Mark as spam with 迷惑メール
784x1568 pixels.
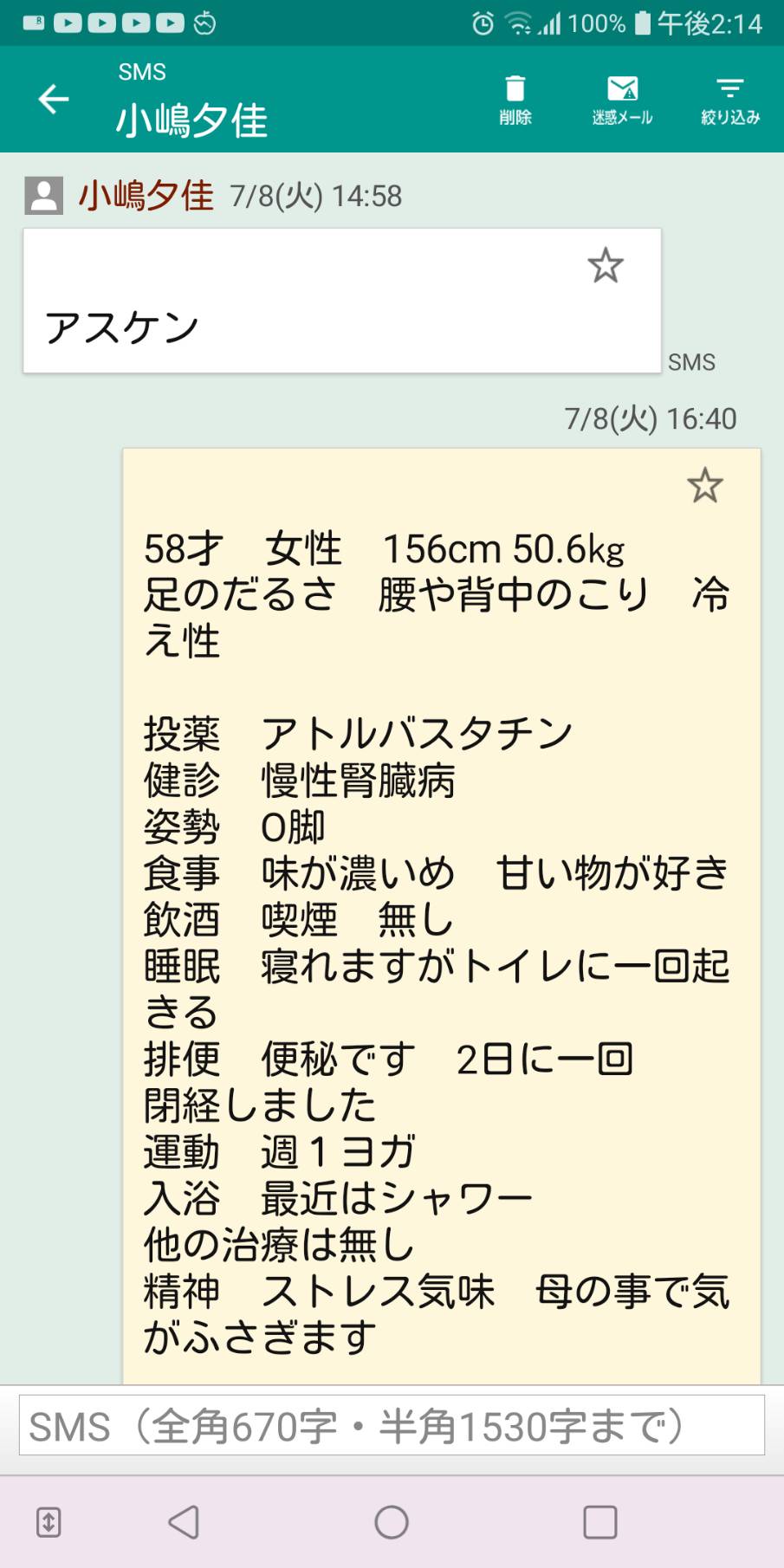622,100
